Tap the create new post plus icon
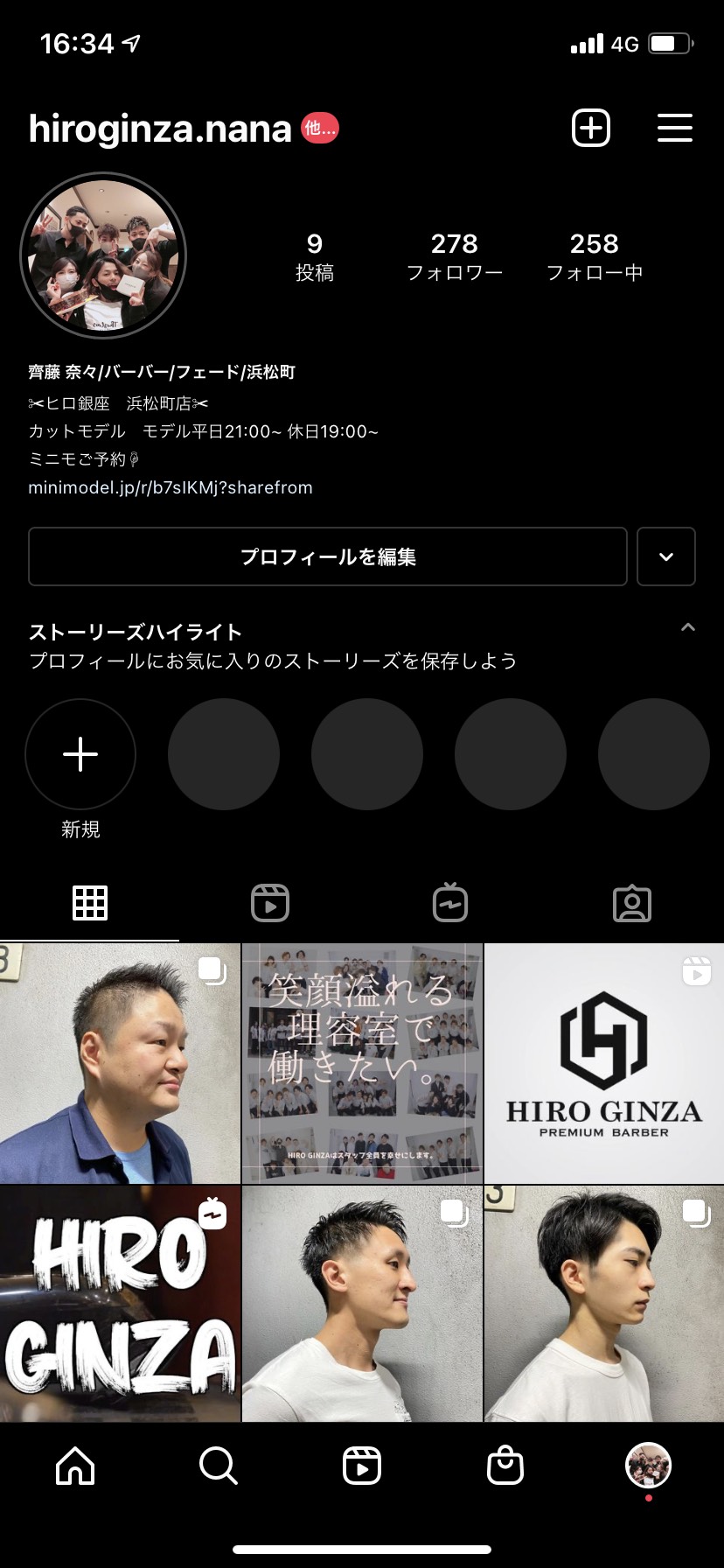The image size is (724, 1568). (x=591, y=128)
